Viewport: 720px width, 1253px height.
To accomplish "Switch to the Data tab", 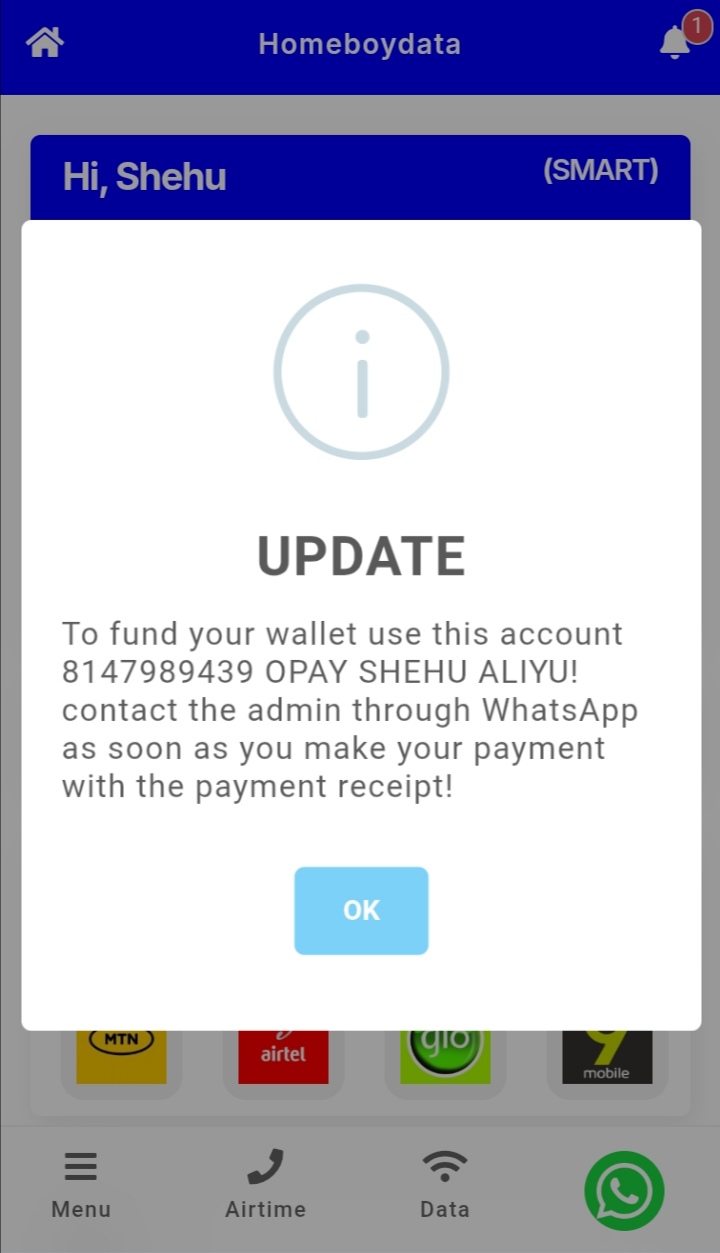I will [445, 1185].
